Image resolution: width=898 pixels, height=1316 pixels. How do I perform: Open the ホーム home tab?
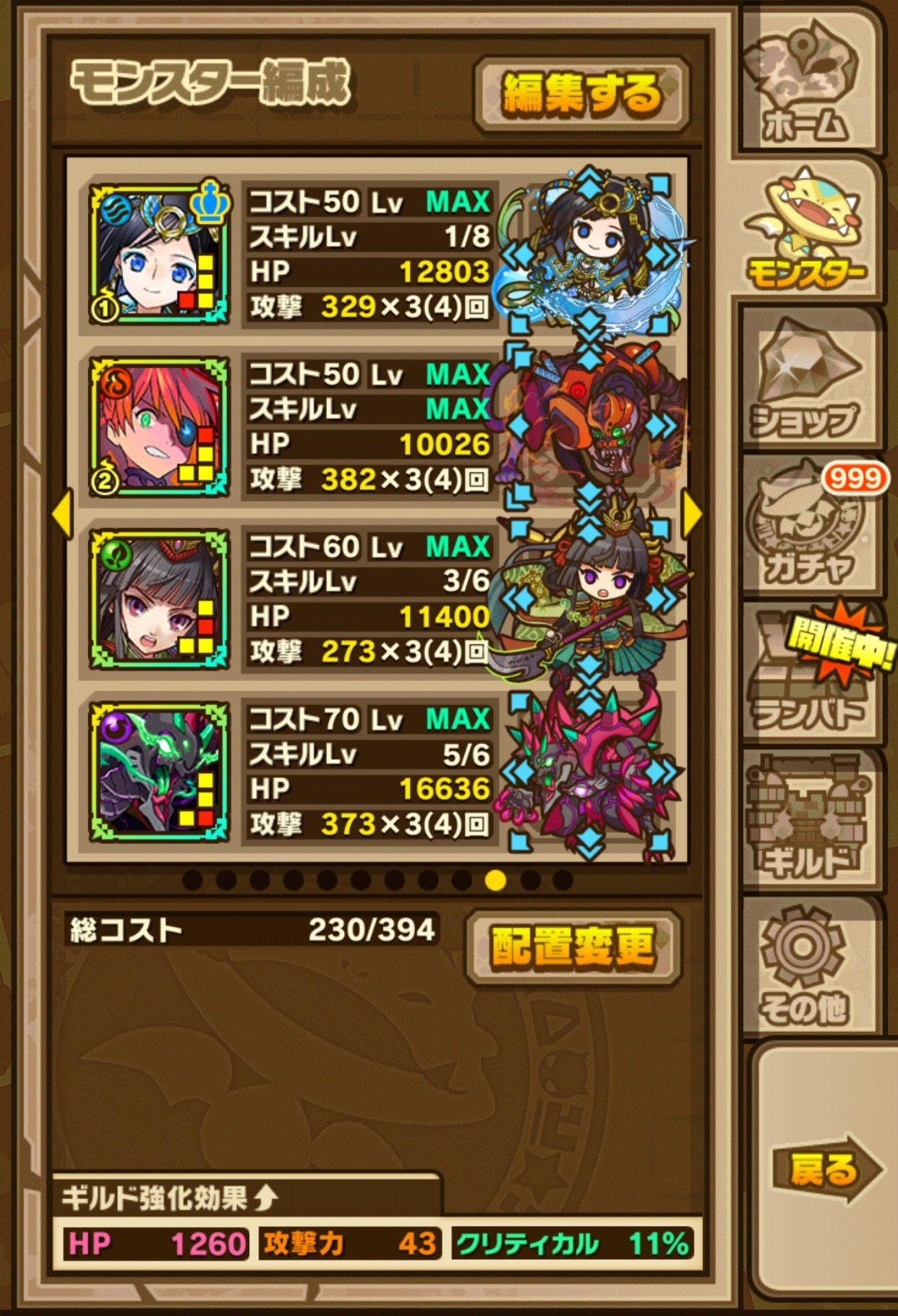806,83
